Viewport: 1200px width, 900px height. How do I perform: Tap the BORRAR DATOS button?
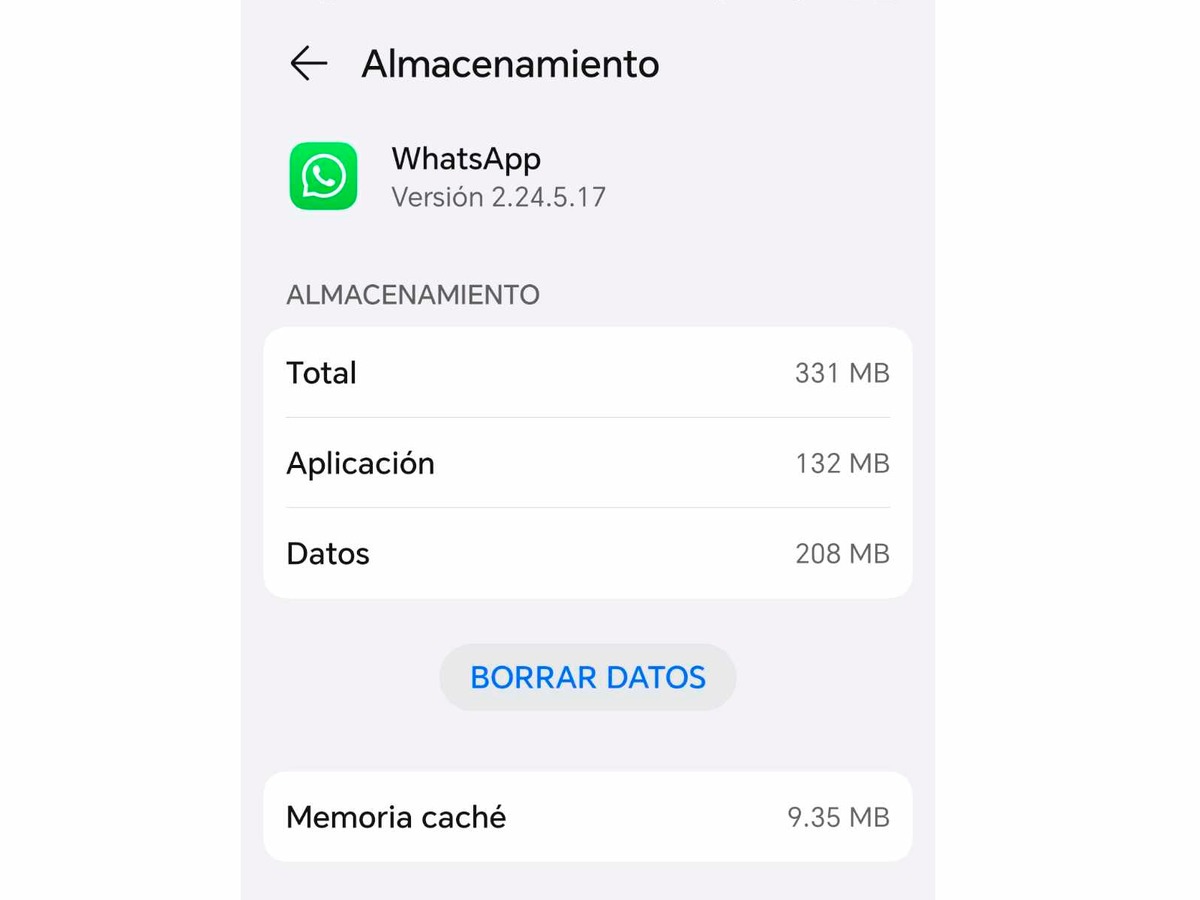[588, 677]
